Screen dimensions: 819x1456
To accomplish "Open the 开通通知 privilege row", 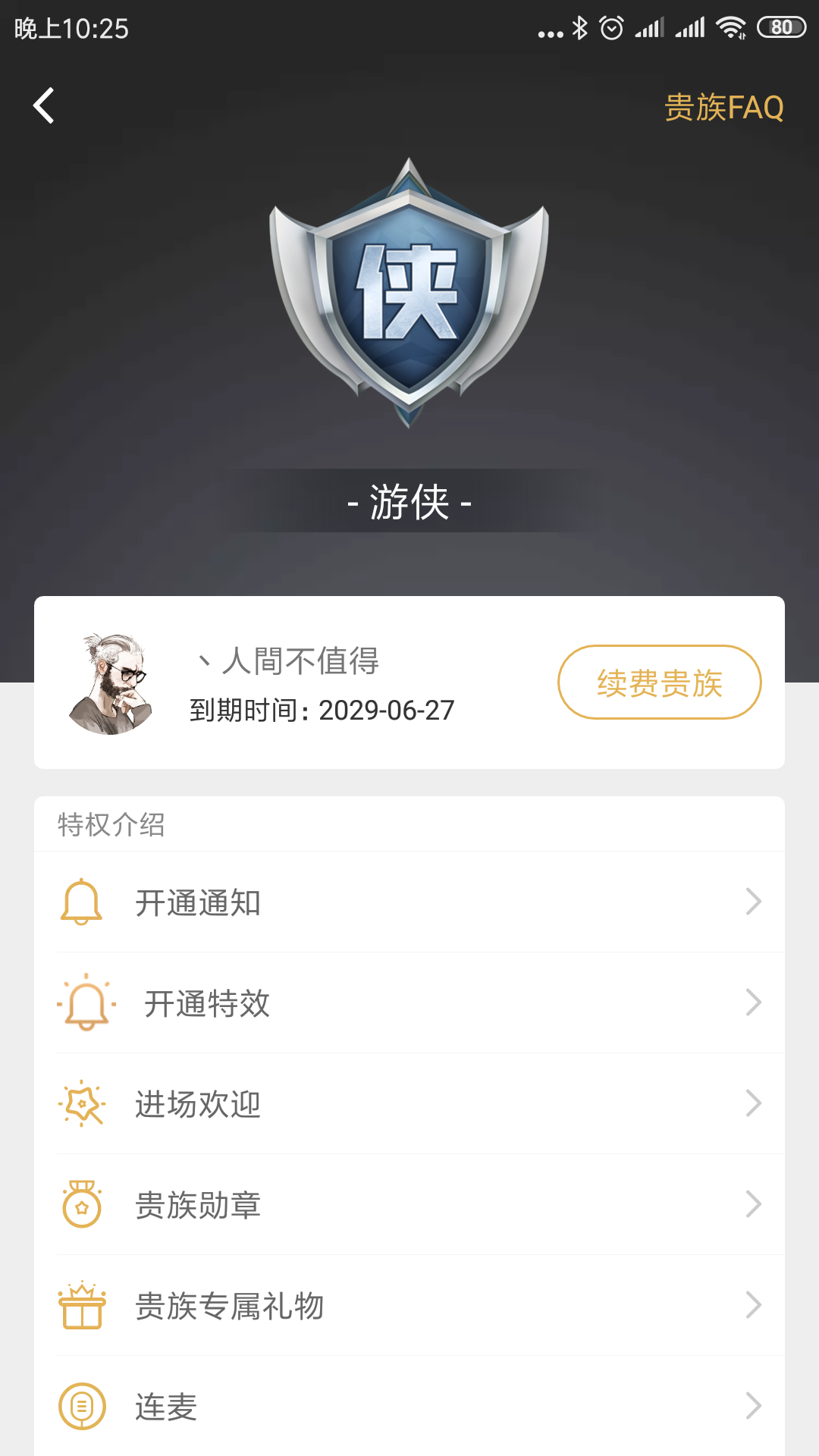I will pos(409,902).
